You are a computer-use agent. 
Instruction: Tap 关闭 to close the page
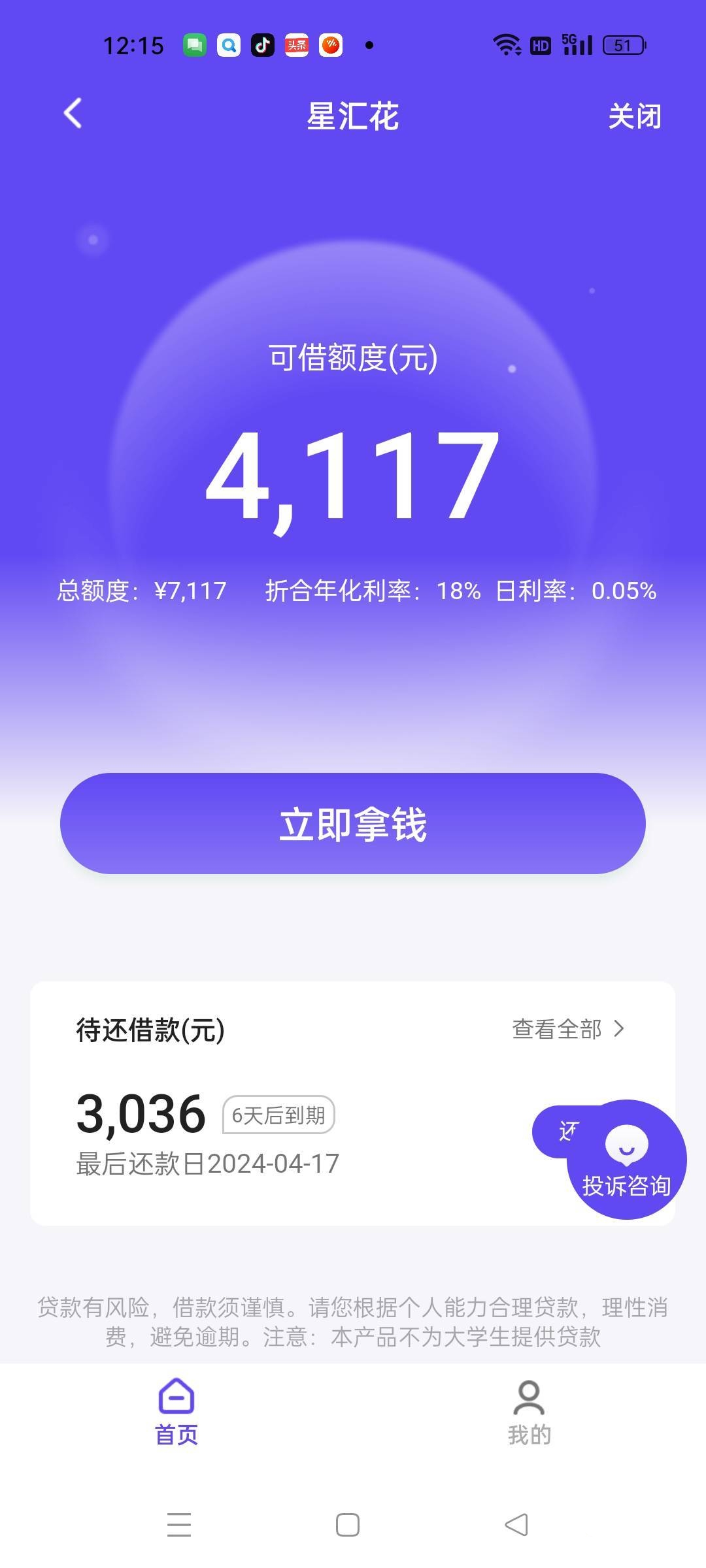634,116
